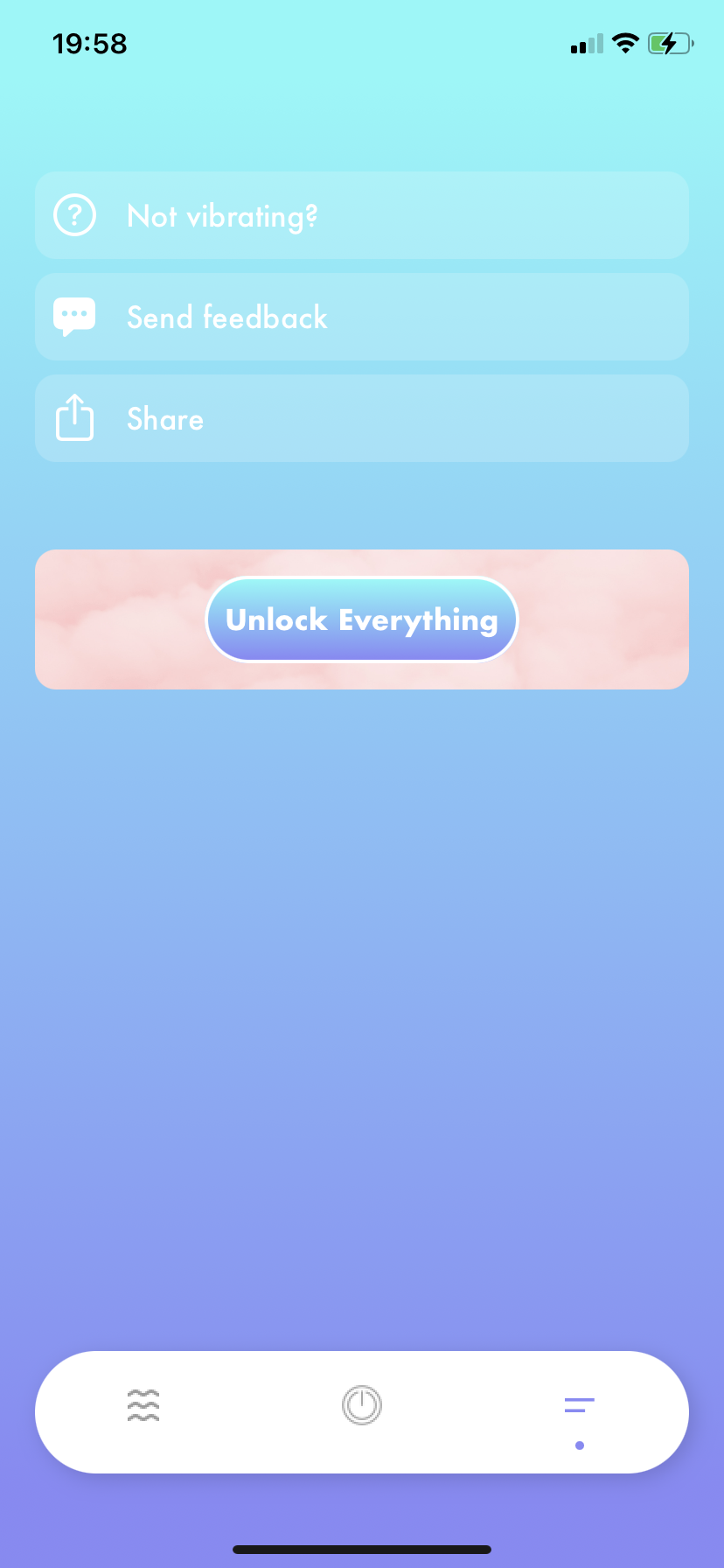Viewport: 724px width, 1568px height.
Task: Select the menu lines tab
Action: click(x=579, y=1405)
